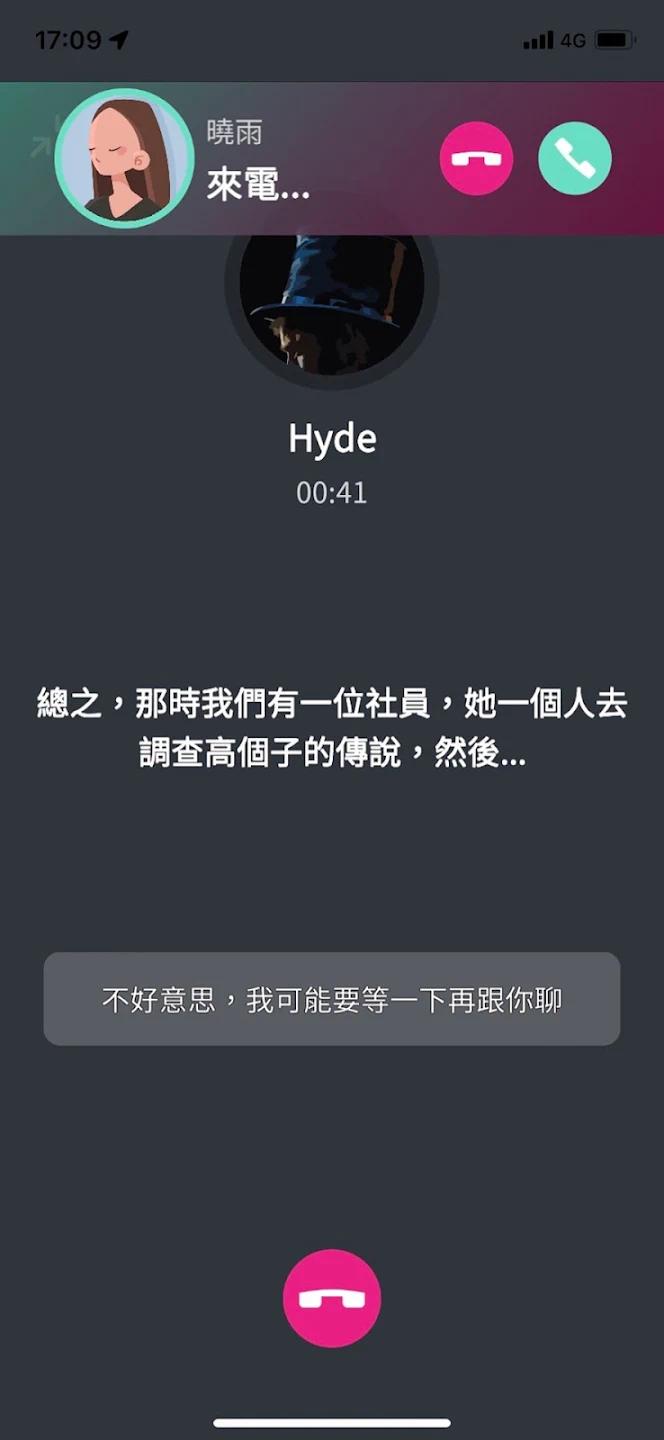Decline the incoming call from 曉雨

tap(476, 158)
